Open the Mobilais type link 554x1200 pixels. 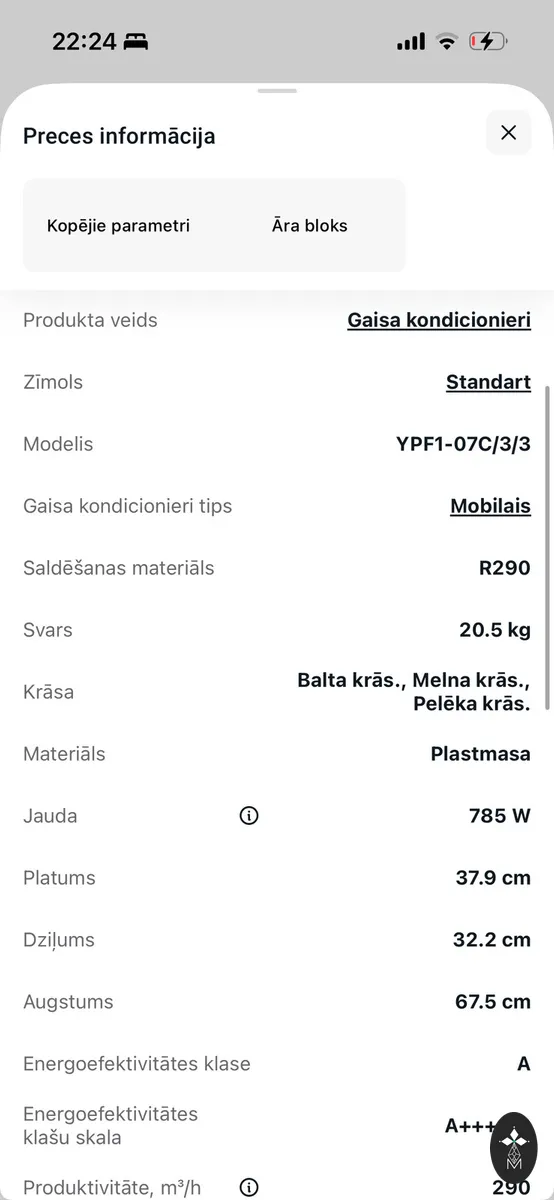(490, 506)
